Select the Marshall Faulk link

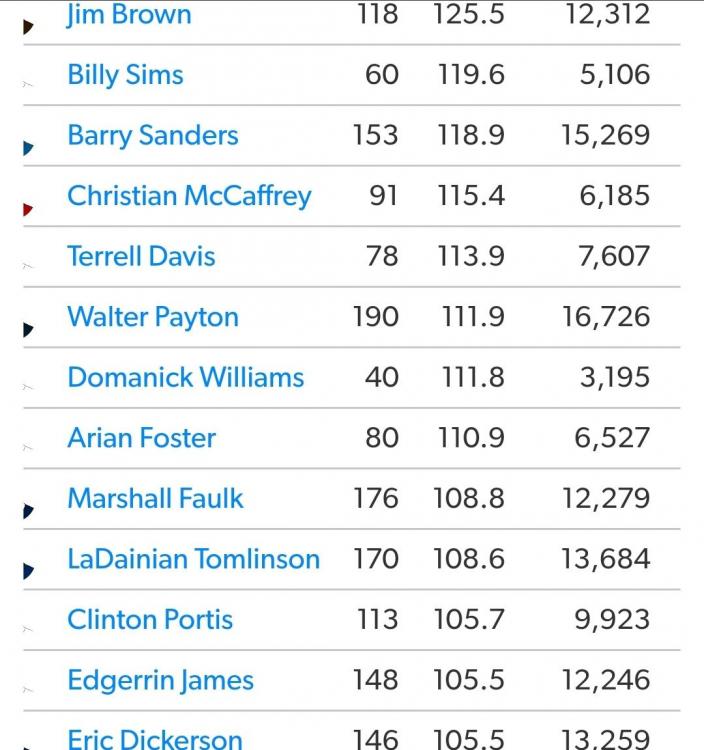[x=155, y=499]
